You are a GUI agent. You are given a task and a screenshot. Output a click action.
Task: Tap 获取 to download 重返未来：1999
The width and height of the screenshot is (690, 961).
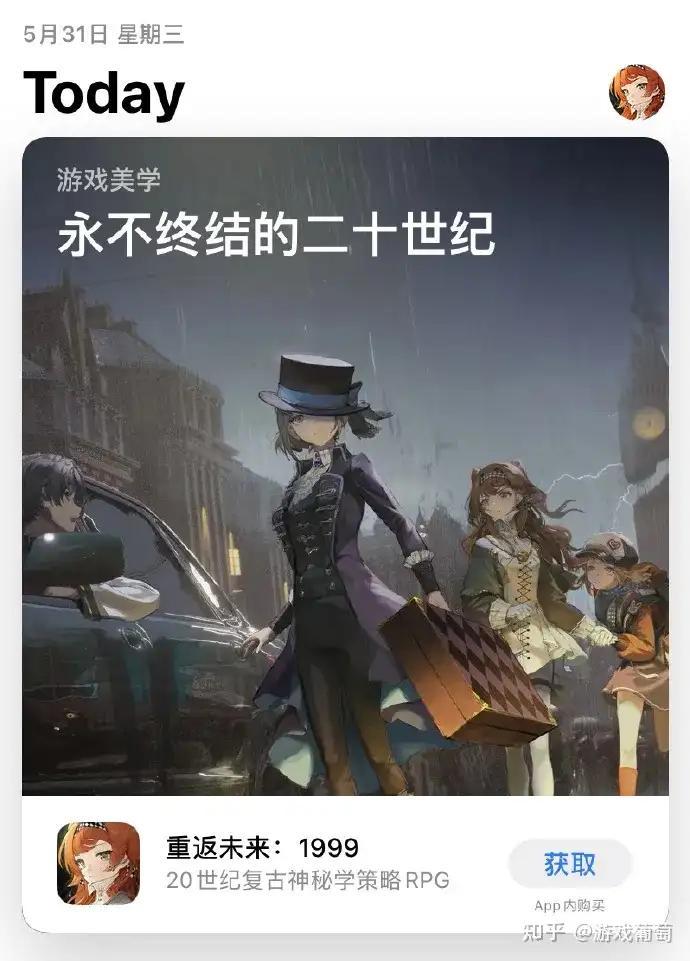[x=570, y=864]
